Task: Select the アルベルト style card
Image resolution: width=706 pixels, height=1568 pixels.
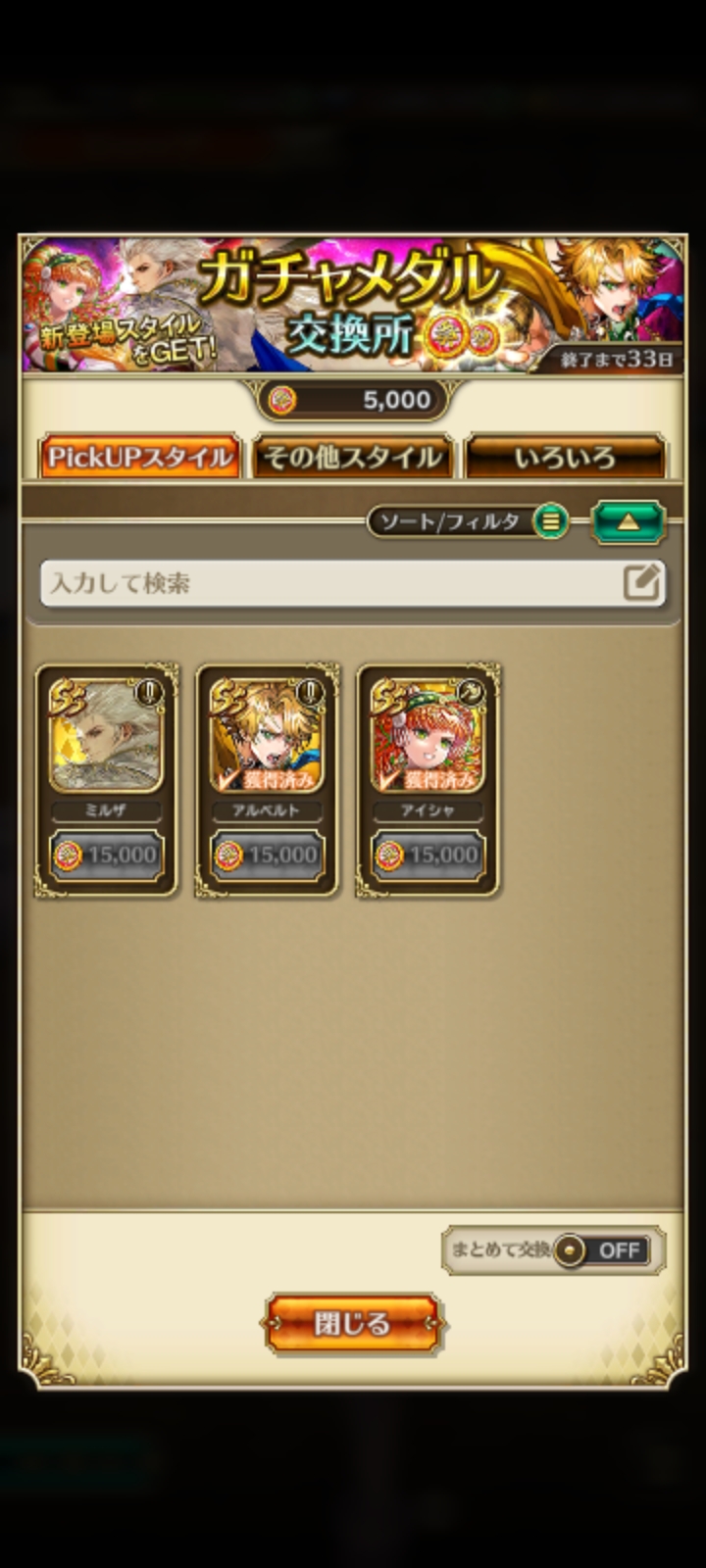Action: tap(267, 780)
